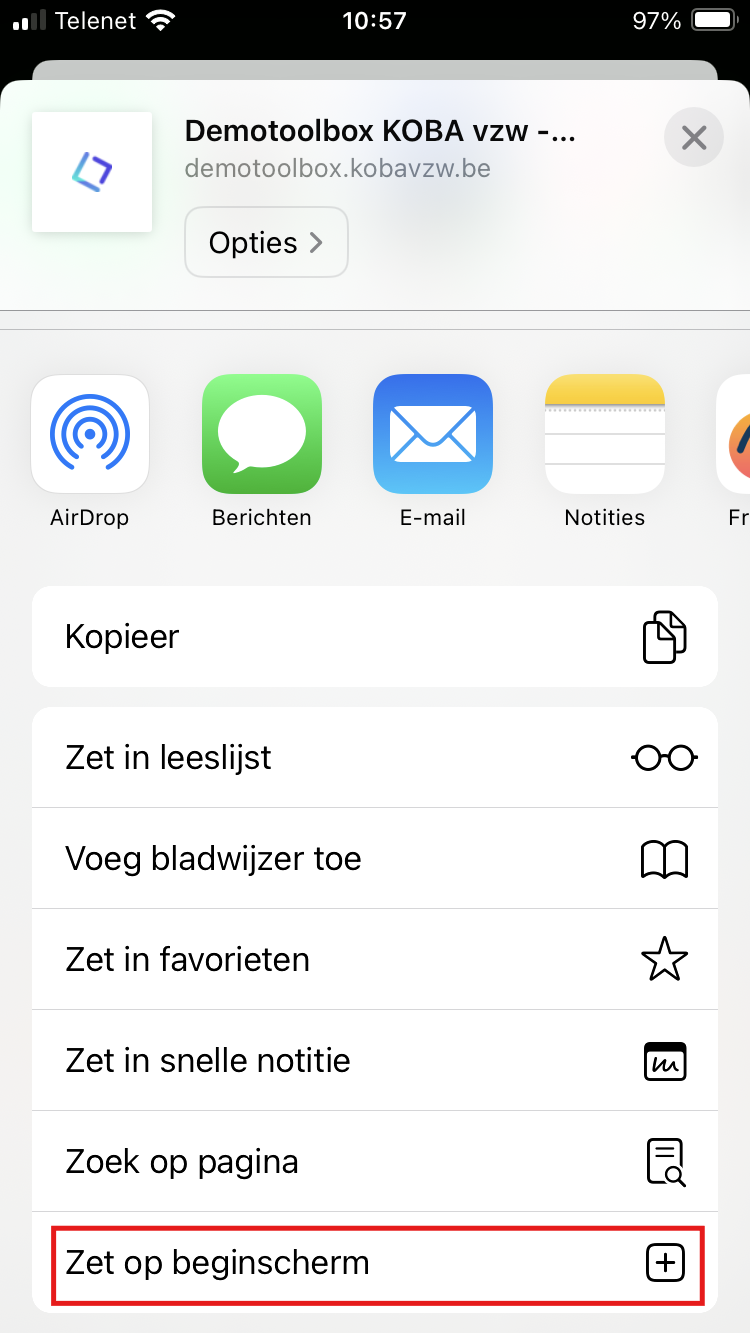Open the Opties button
Viewport: 750px width, 1333px height.
coord(266,242)
